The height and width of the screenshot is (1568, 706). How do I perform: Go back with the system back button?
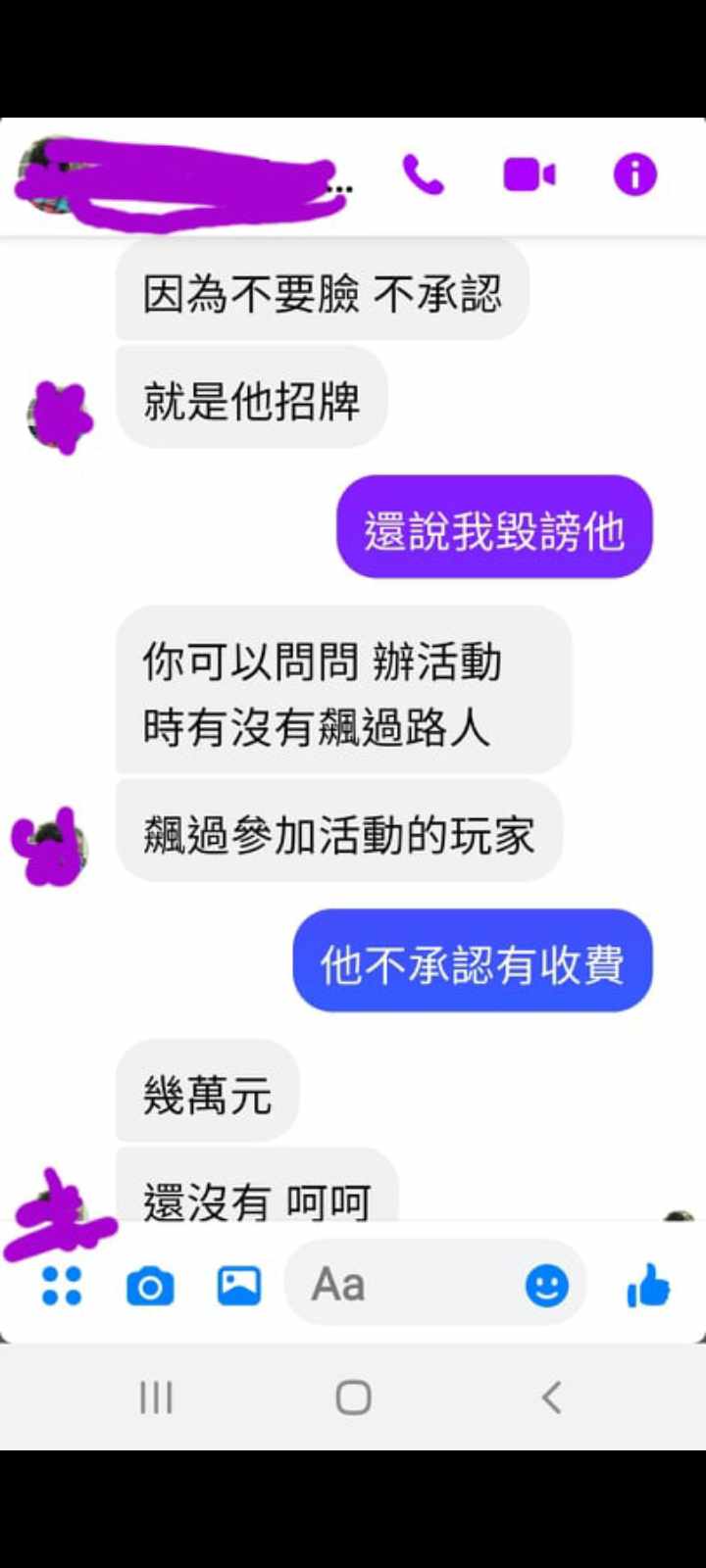pos(552,1397)
